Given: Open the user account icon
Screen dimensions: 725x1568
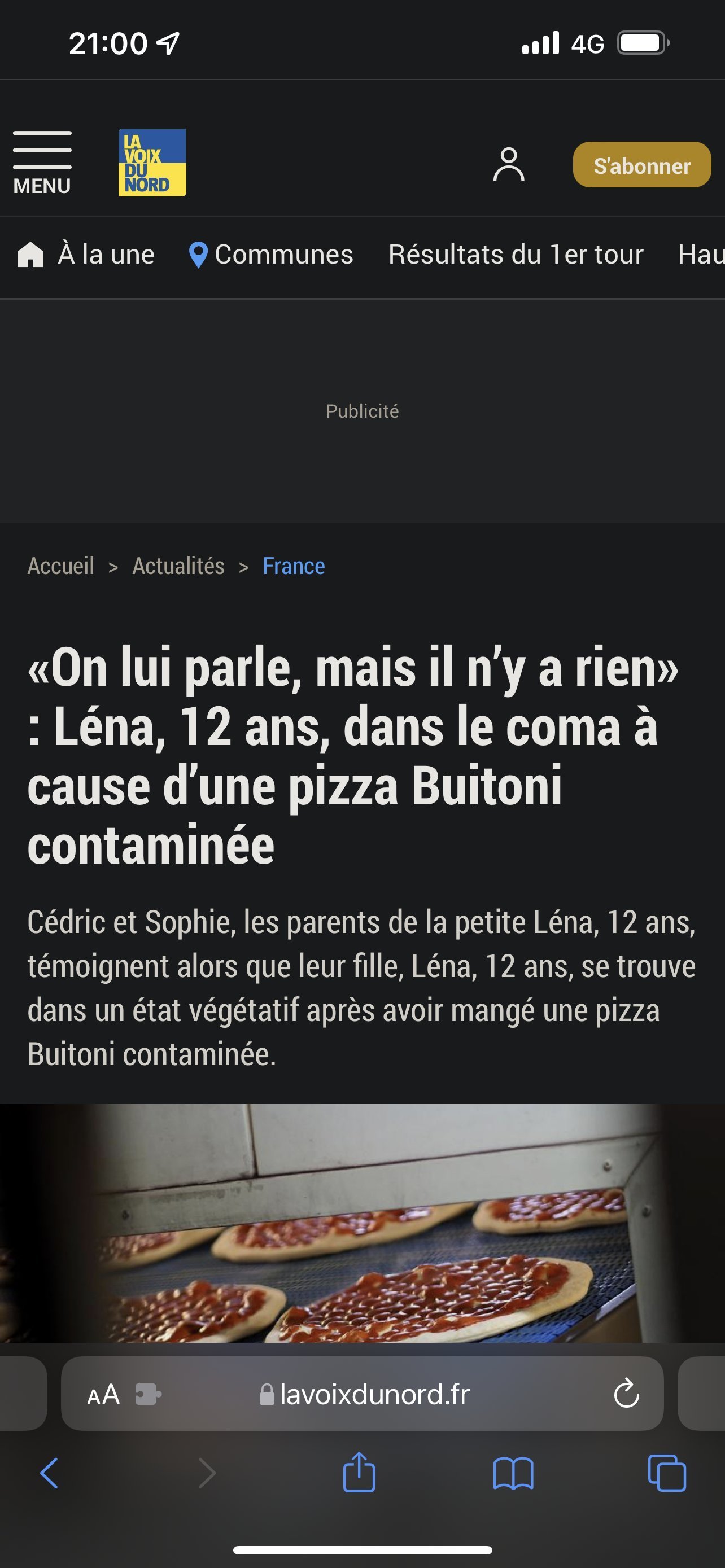Looking at the screenshot, I should click(508, 165).
